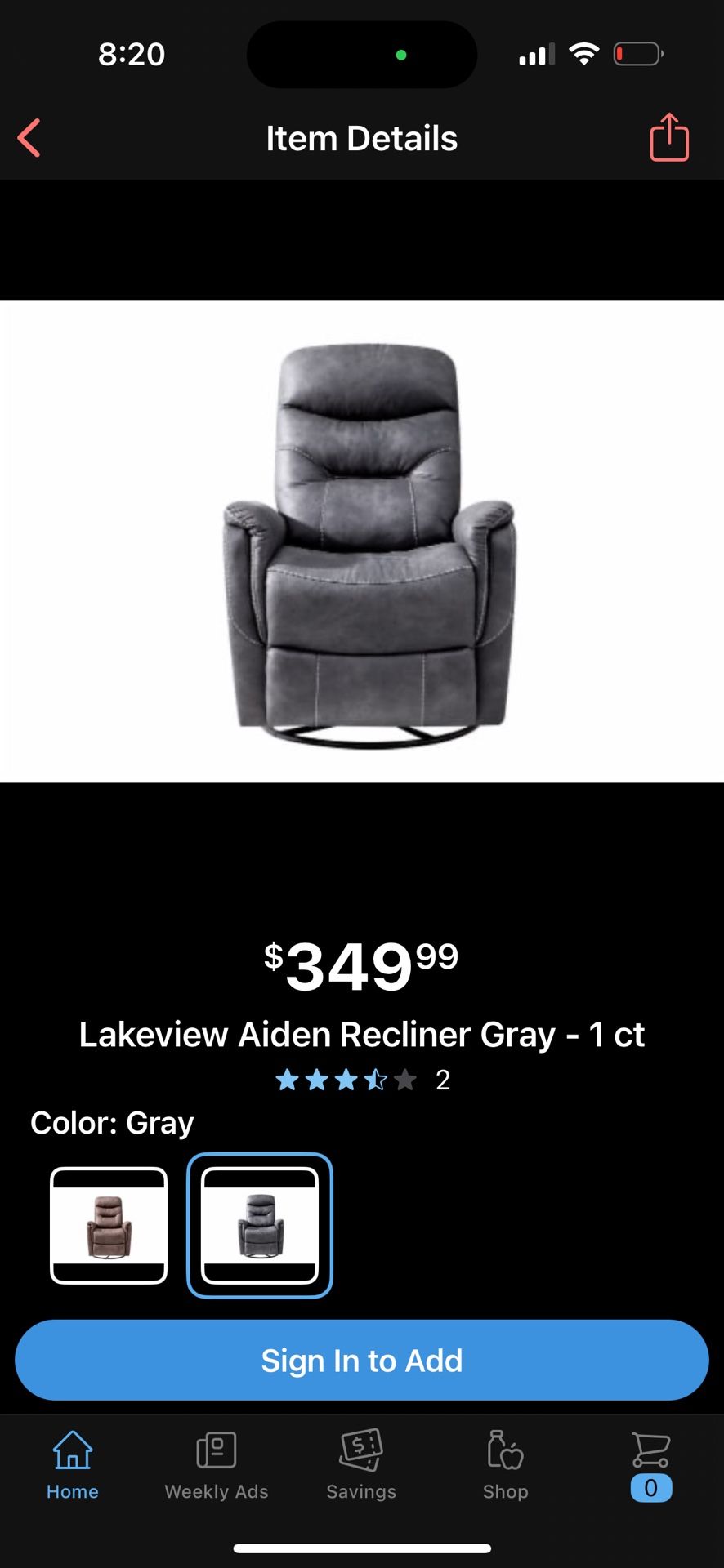Share this recliner listing

669,137
